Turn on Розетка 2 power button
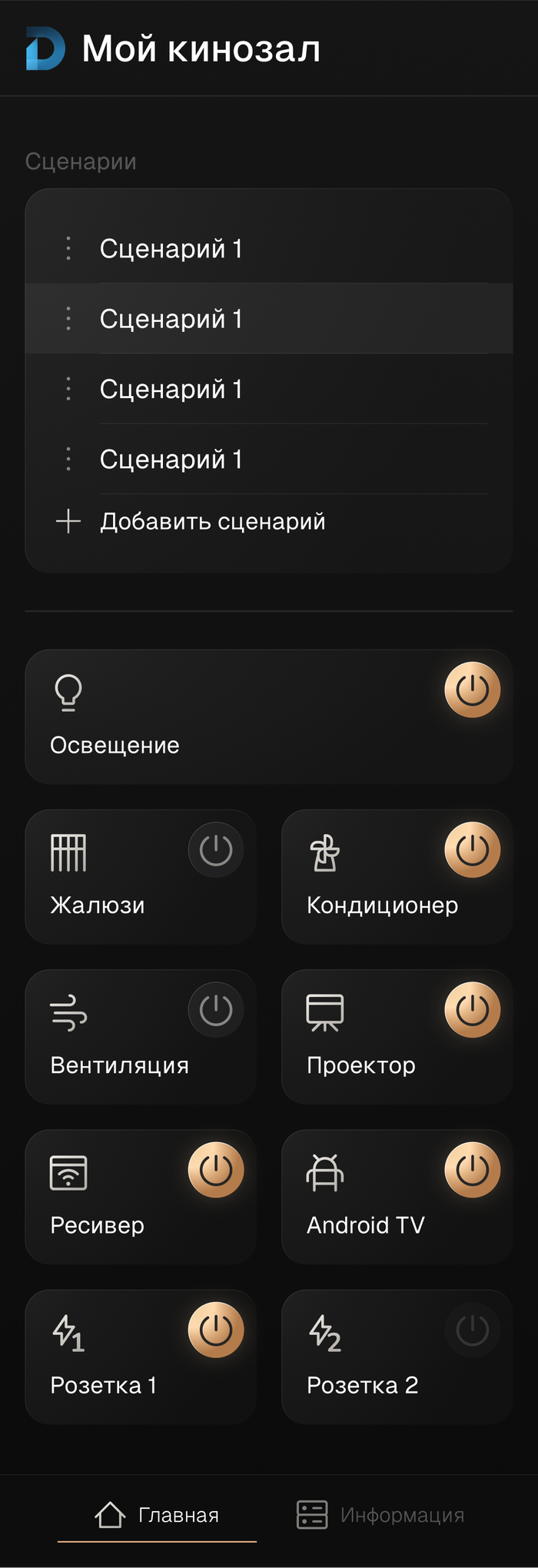Screen dimensions: 538x1568 pyautogui.click(x=472, y=1330)
